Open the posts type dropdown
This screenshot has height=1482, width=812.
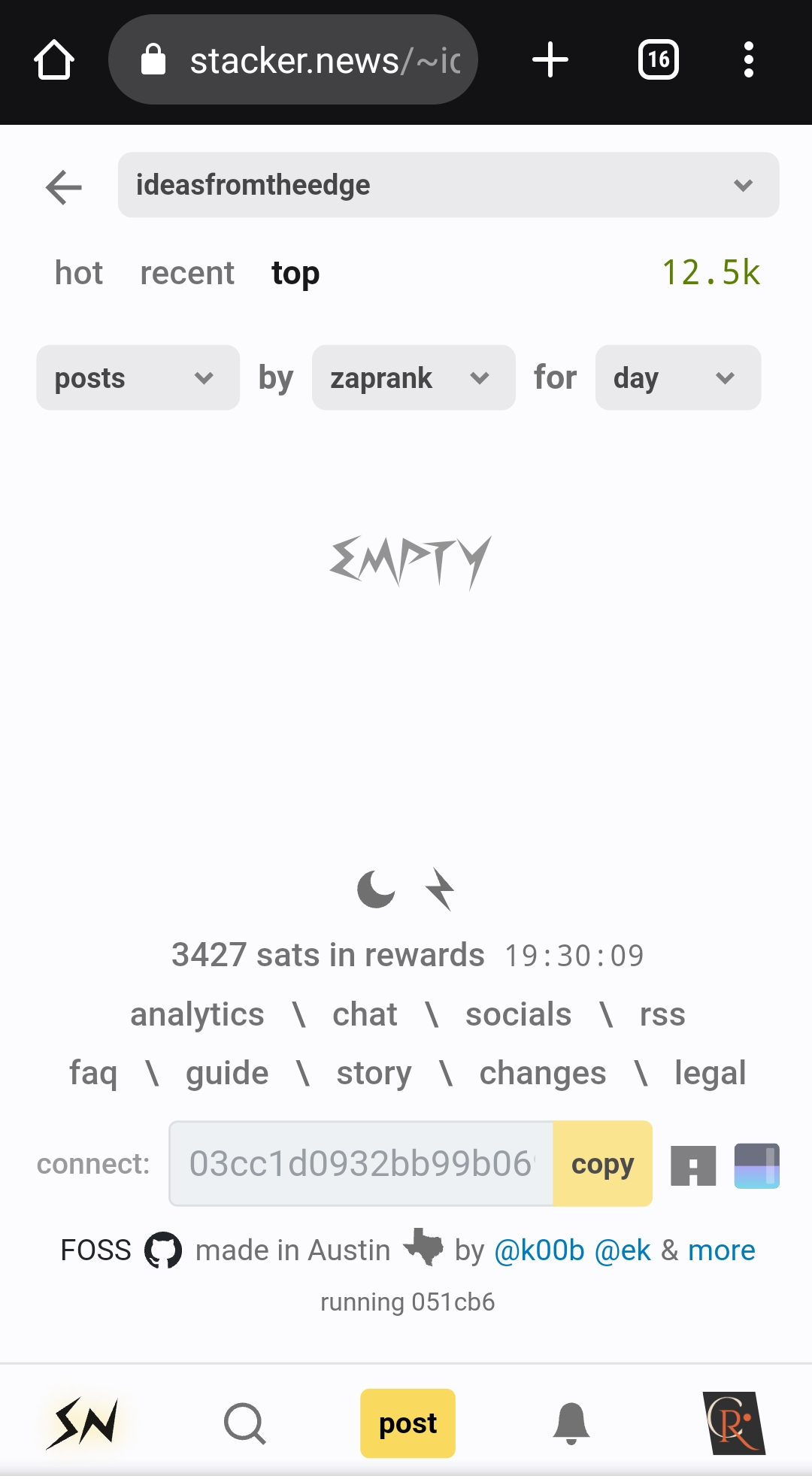pyautogui.click(x=138, y=377)
